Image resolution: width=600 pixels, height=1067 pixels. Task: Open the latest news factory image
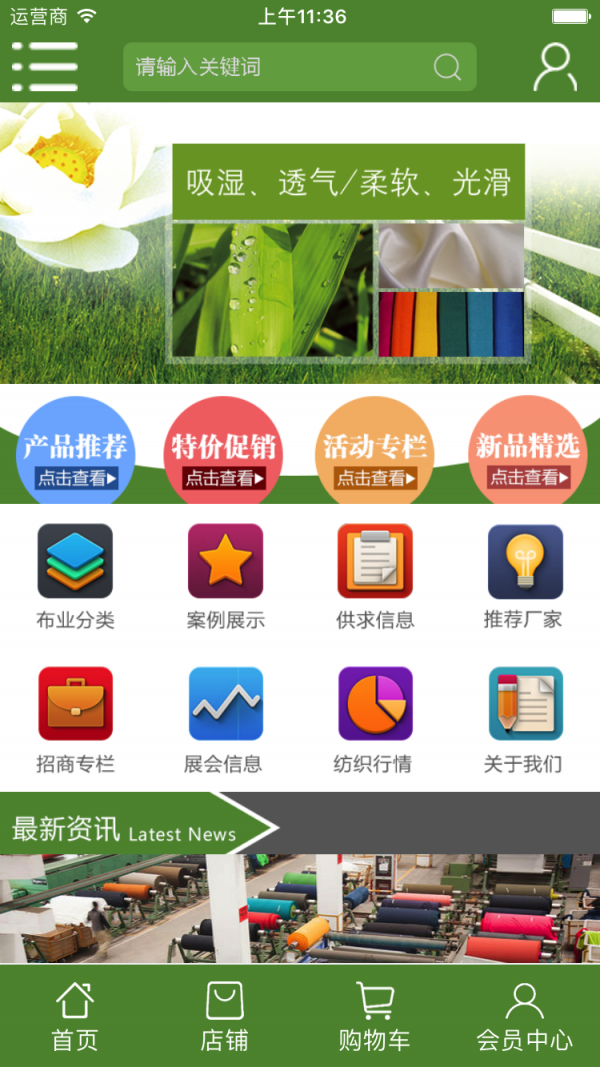[x=300, y=908]
